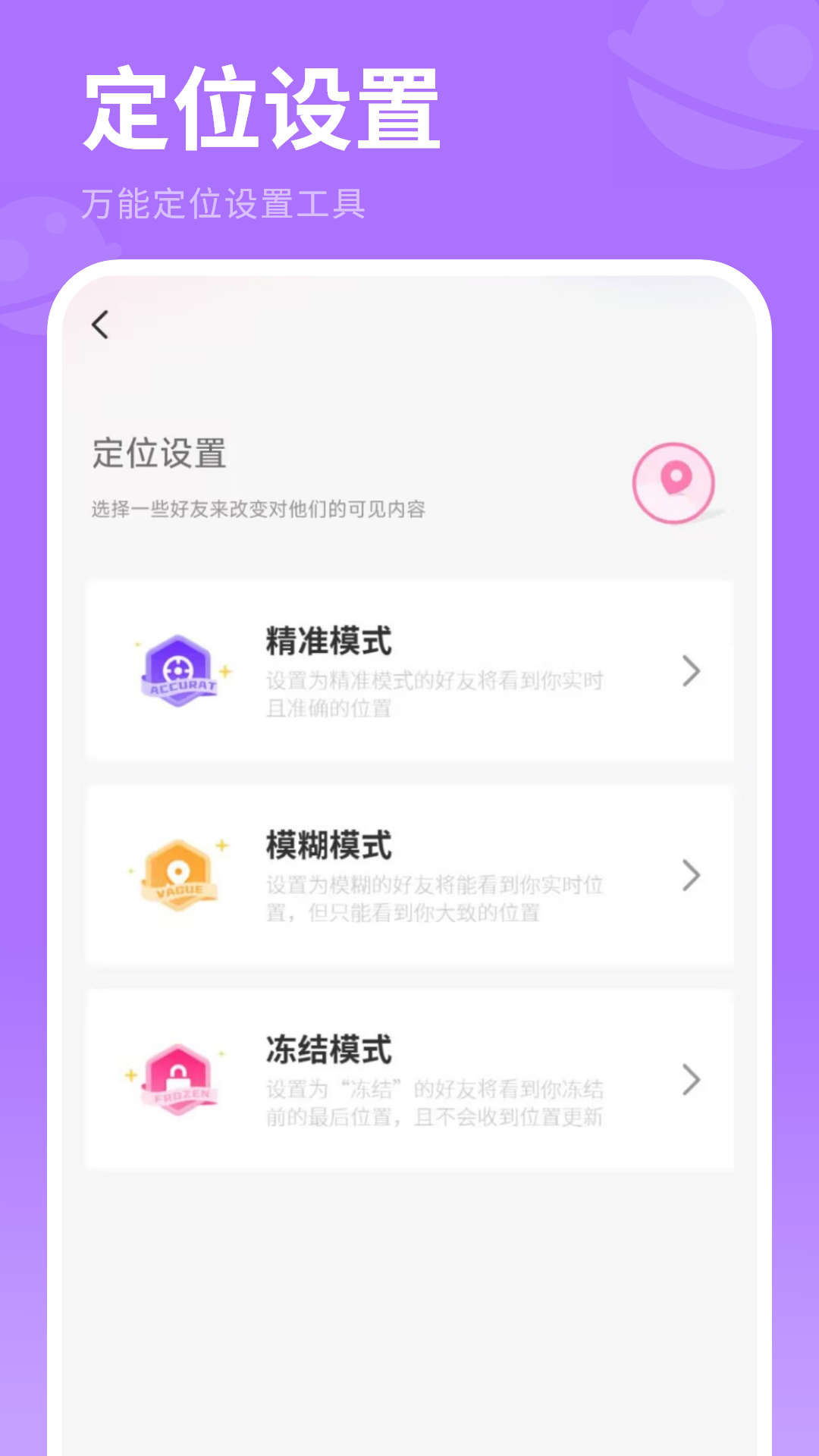
Task: Expand the 精准模式 card via its chevron
Action: coord(689,670)
